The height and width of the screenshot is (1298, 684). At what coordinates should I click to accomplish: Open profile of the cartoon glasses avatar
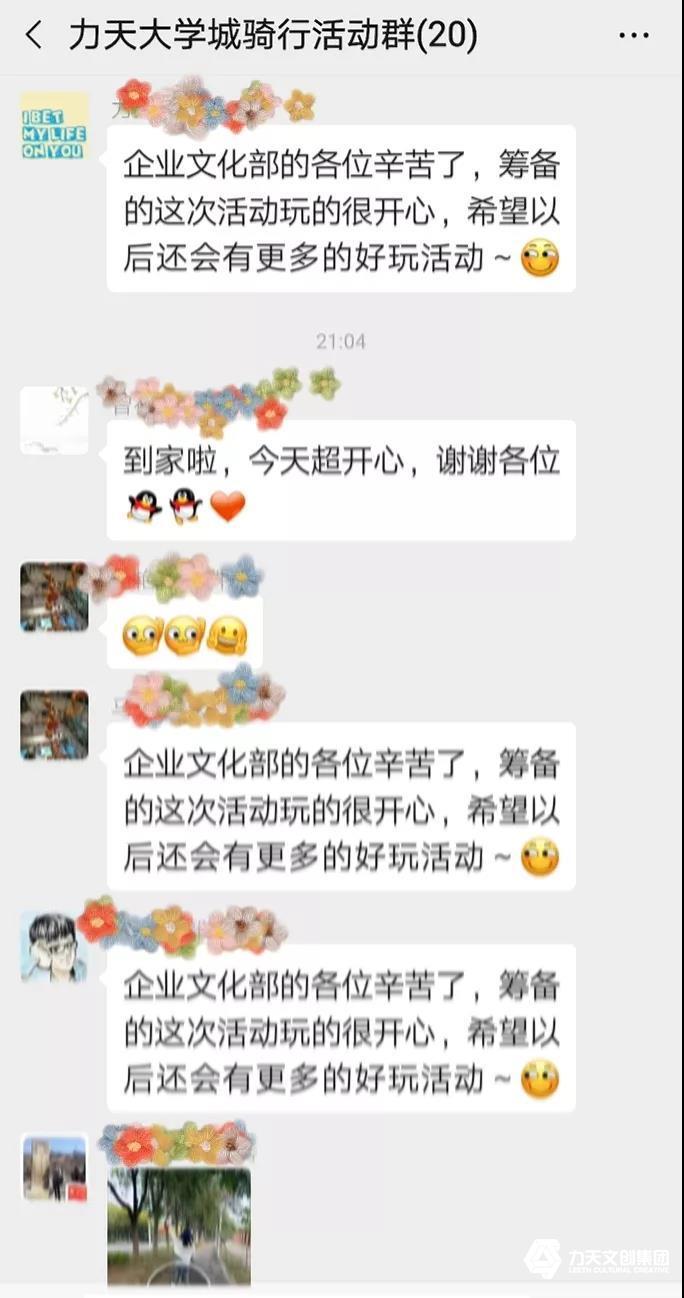coord(54,947)
